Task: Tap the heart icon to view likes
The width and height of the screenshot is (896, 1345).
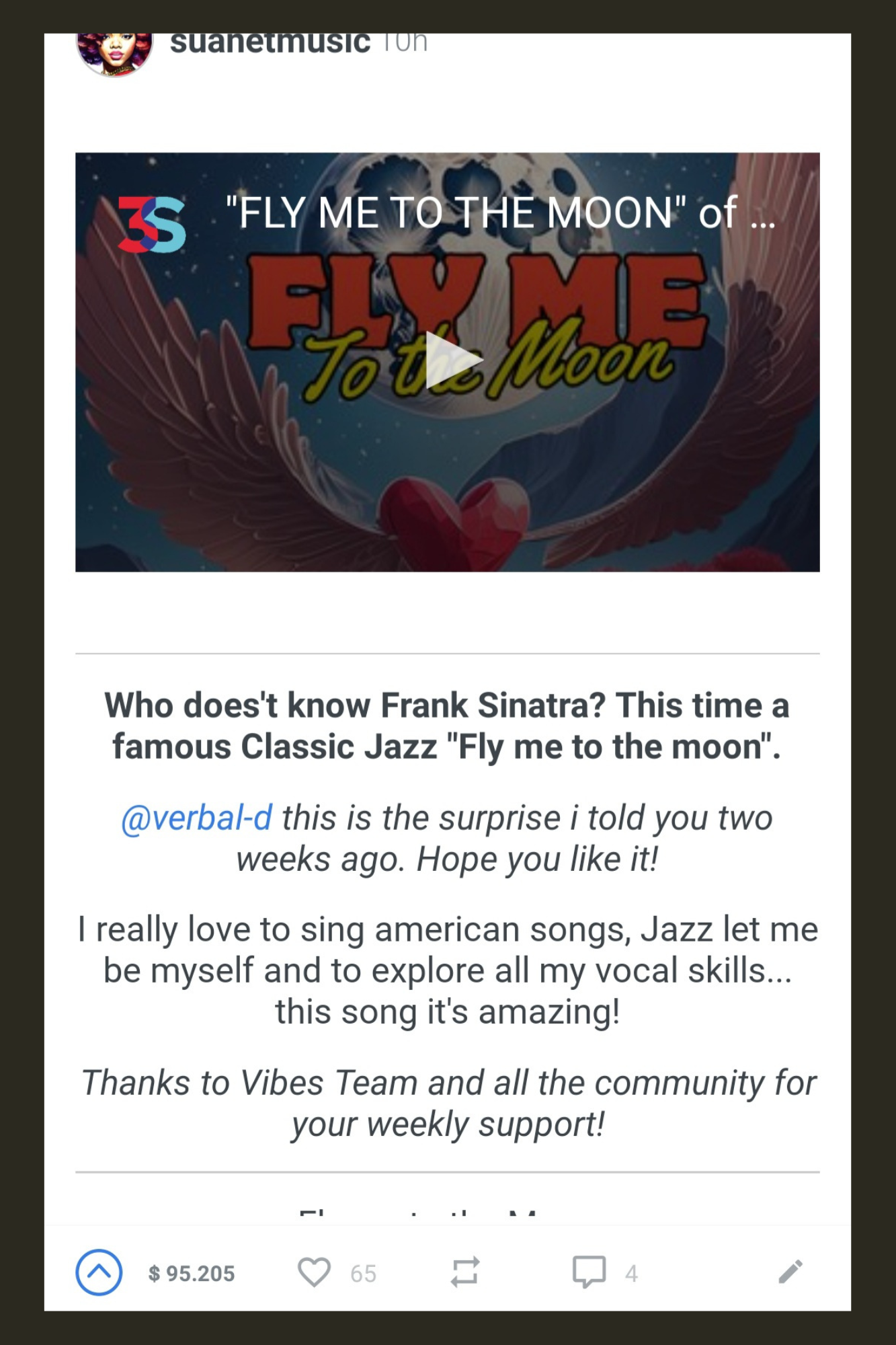Action: coord(314,1272)
